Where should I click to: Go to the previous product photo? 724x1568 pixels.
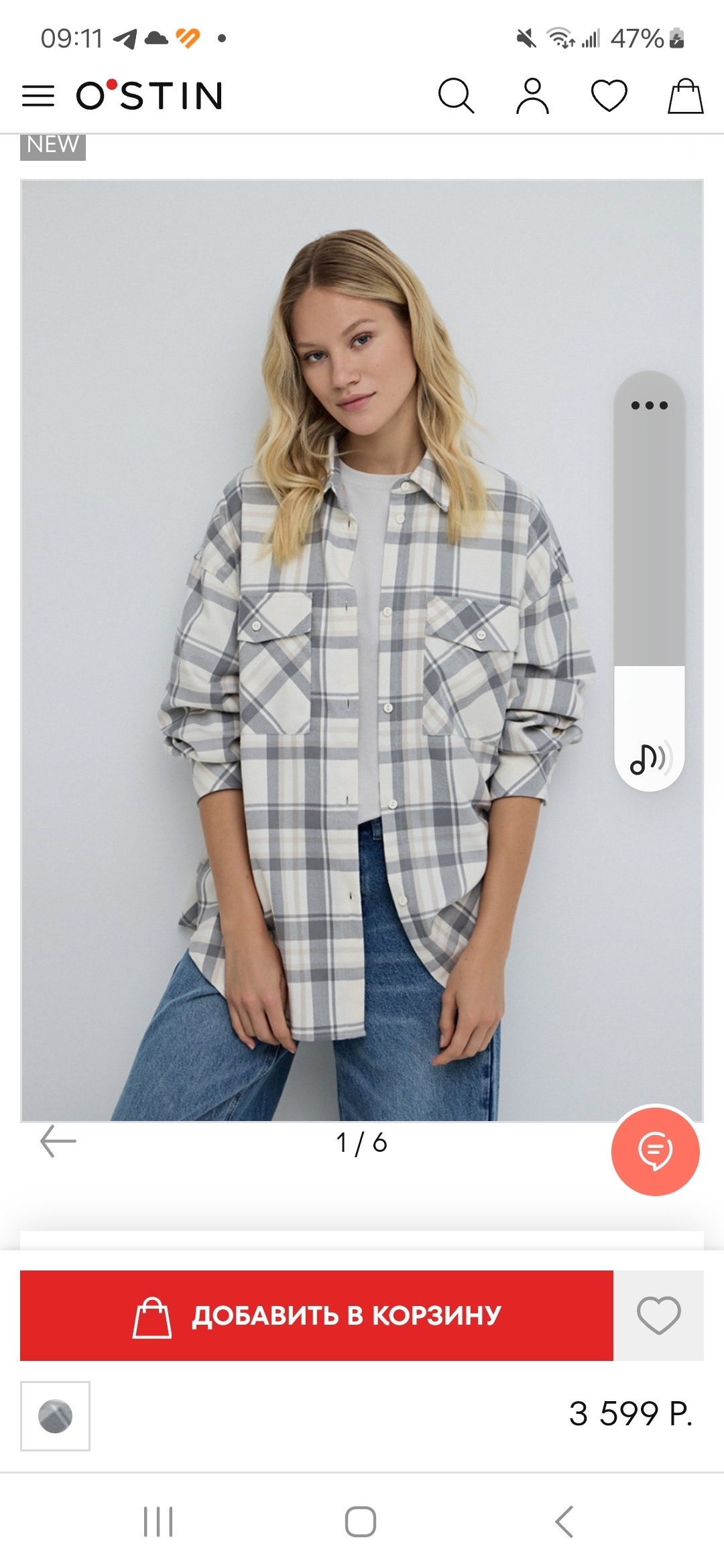[x=58, y=1141]
